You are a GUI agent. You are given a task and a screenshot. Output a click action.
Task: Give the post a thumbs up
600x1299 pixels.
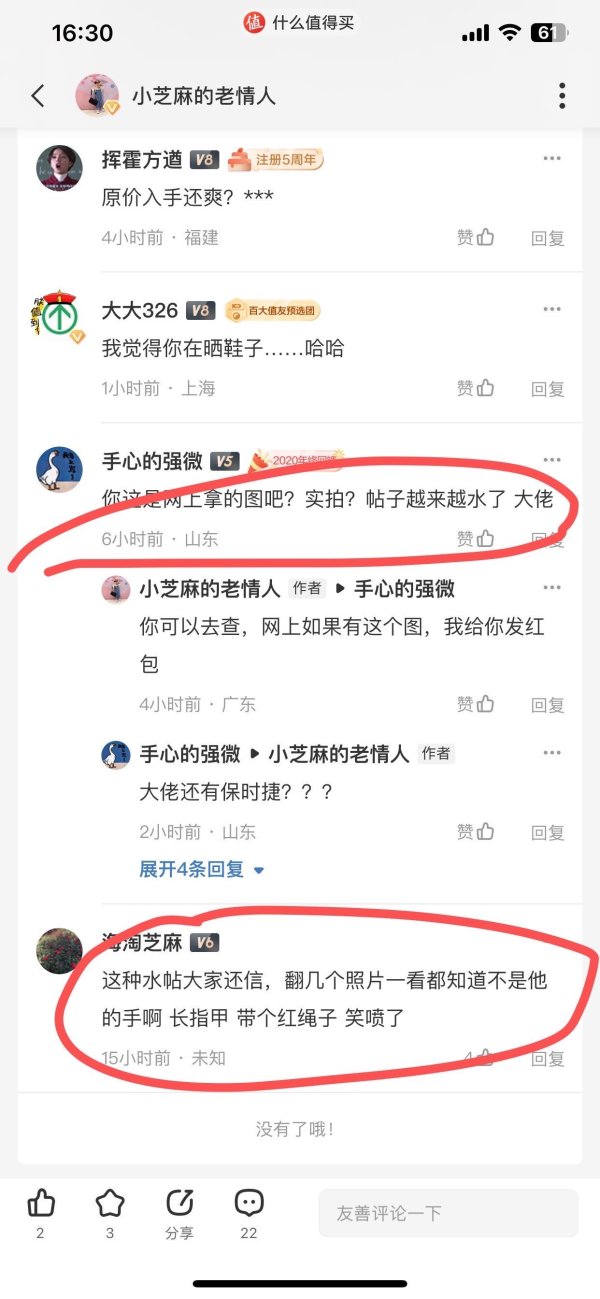pyautogui.click(x=40, y=1204)
